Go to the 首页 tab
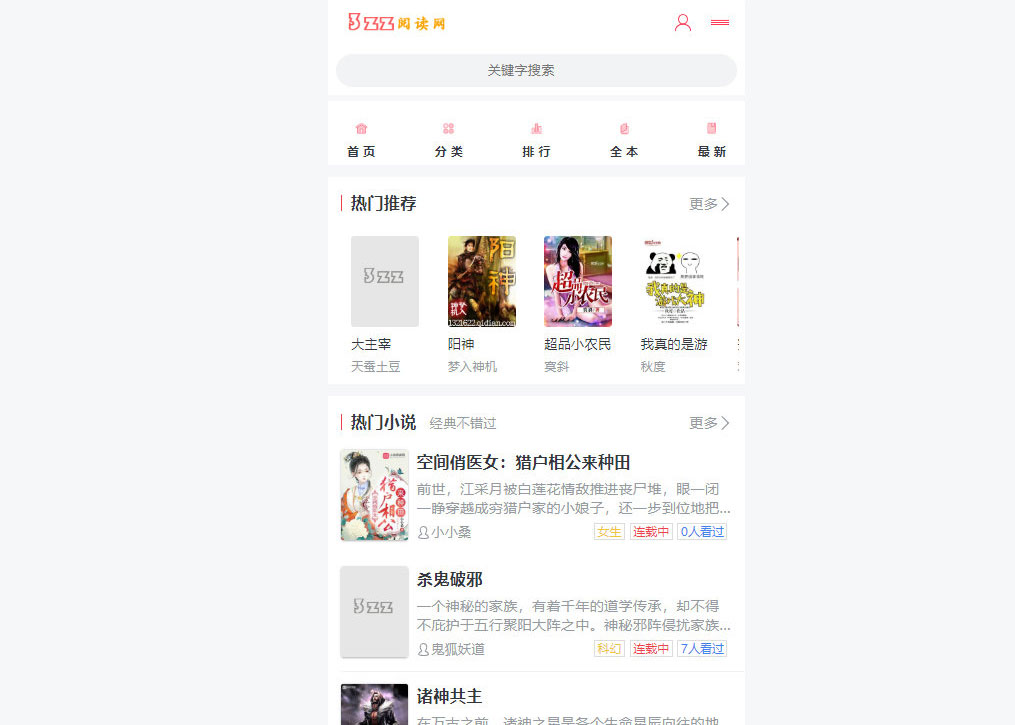This screenshot has height=725, width=1015. pos(361,140)
